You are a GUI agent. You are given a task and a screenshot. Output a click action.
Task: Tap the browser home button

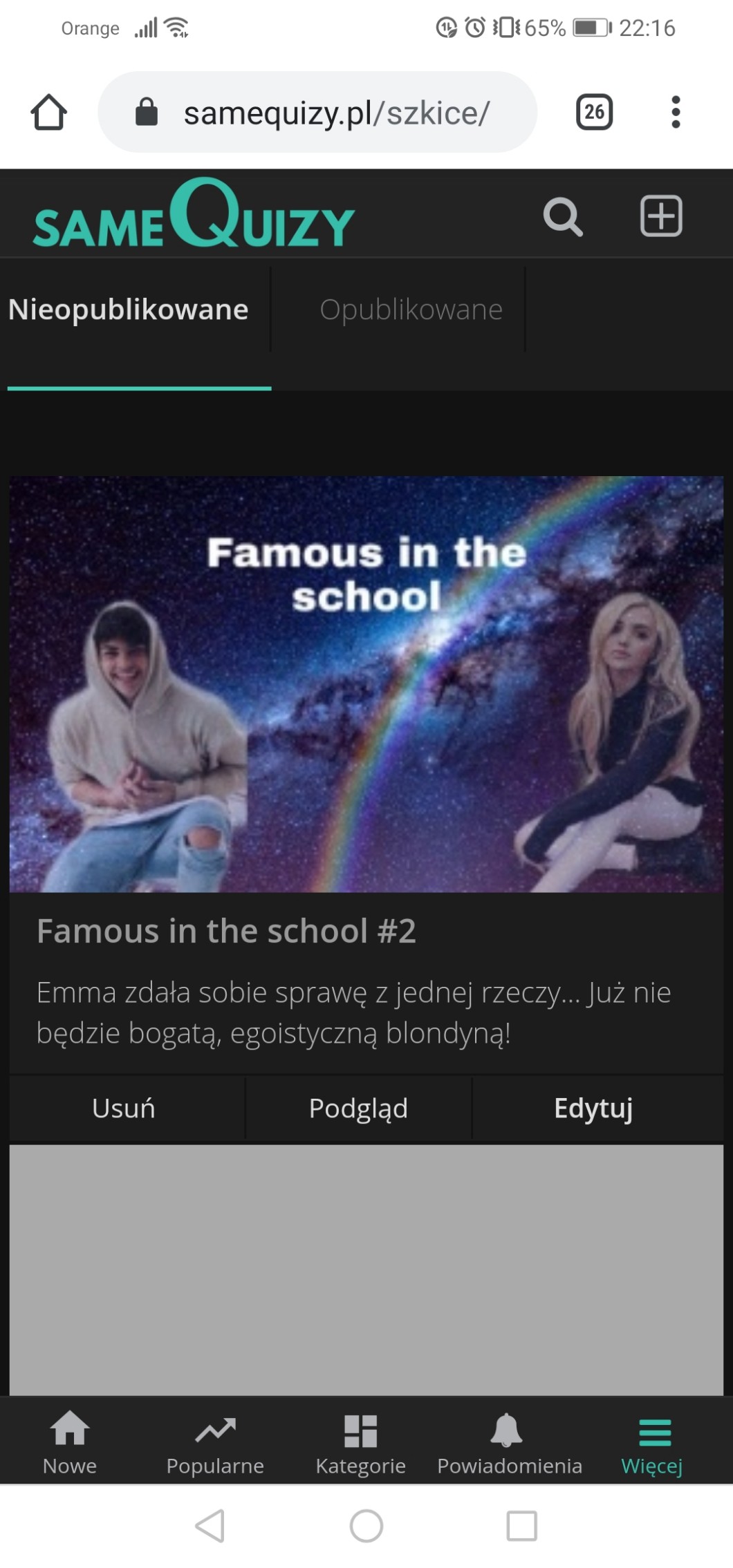point(48,113)
